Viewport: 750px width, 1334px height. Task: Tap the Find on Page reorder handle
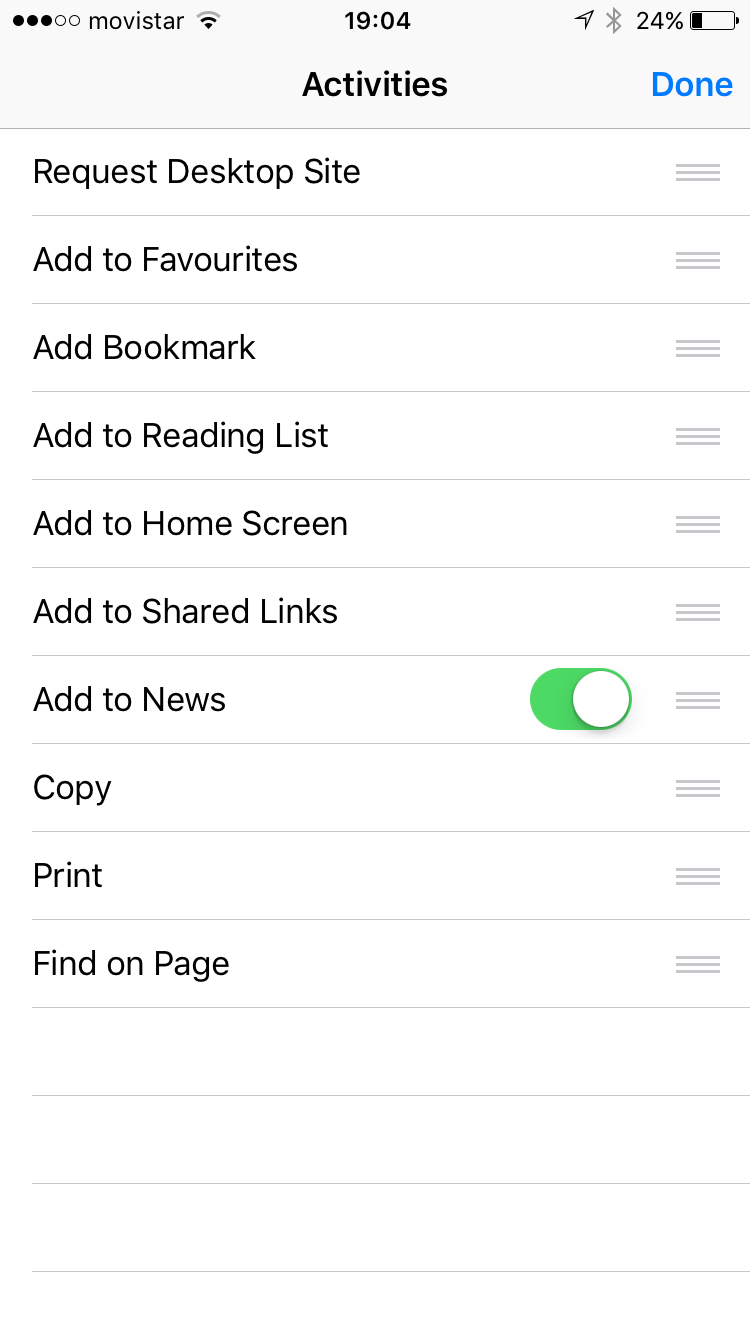(698, 964)
